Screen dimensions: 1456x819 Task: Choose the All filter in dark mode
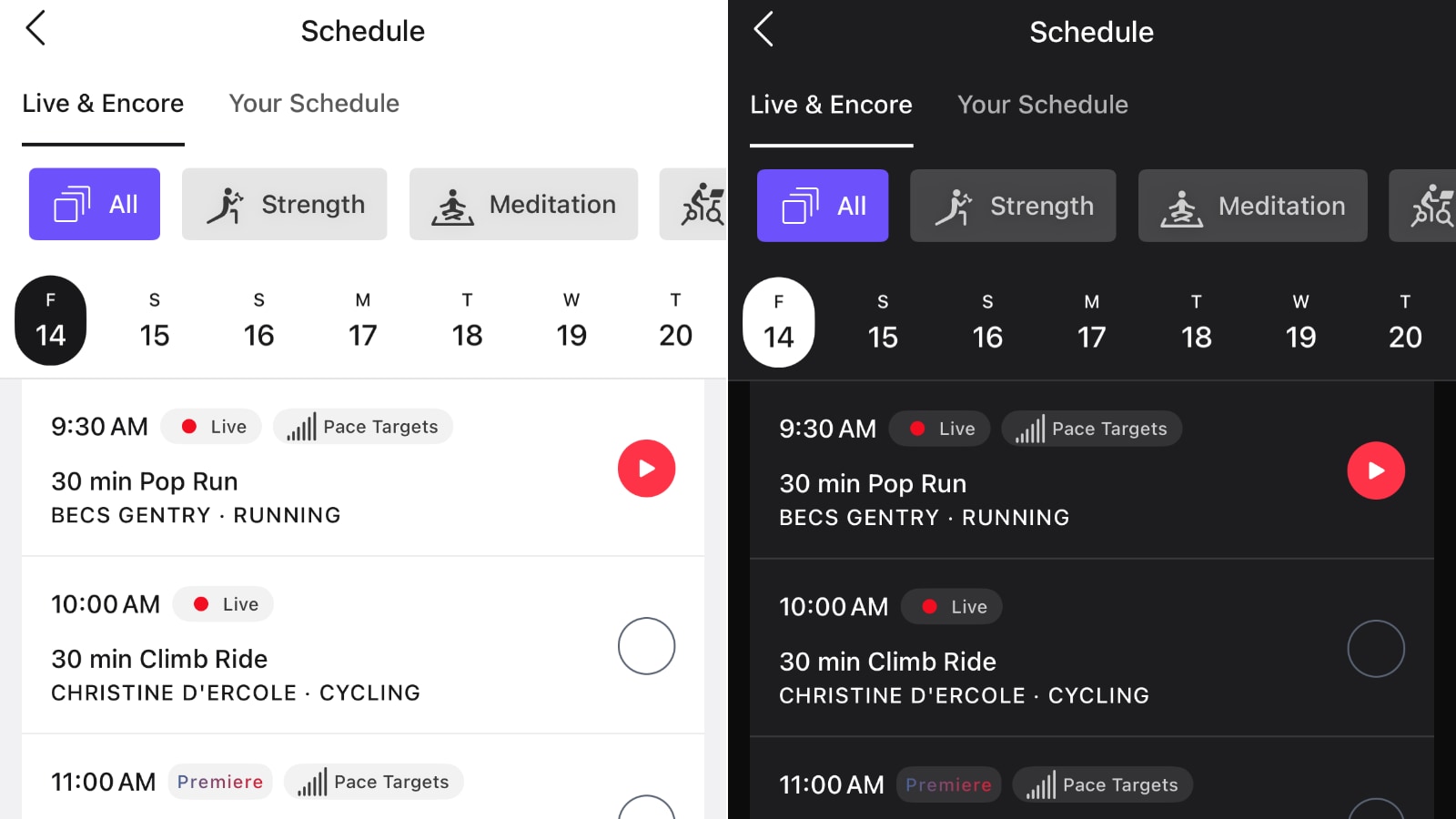pyautogui.click(x=823, y=206)
